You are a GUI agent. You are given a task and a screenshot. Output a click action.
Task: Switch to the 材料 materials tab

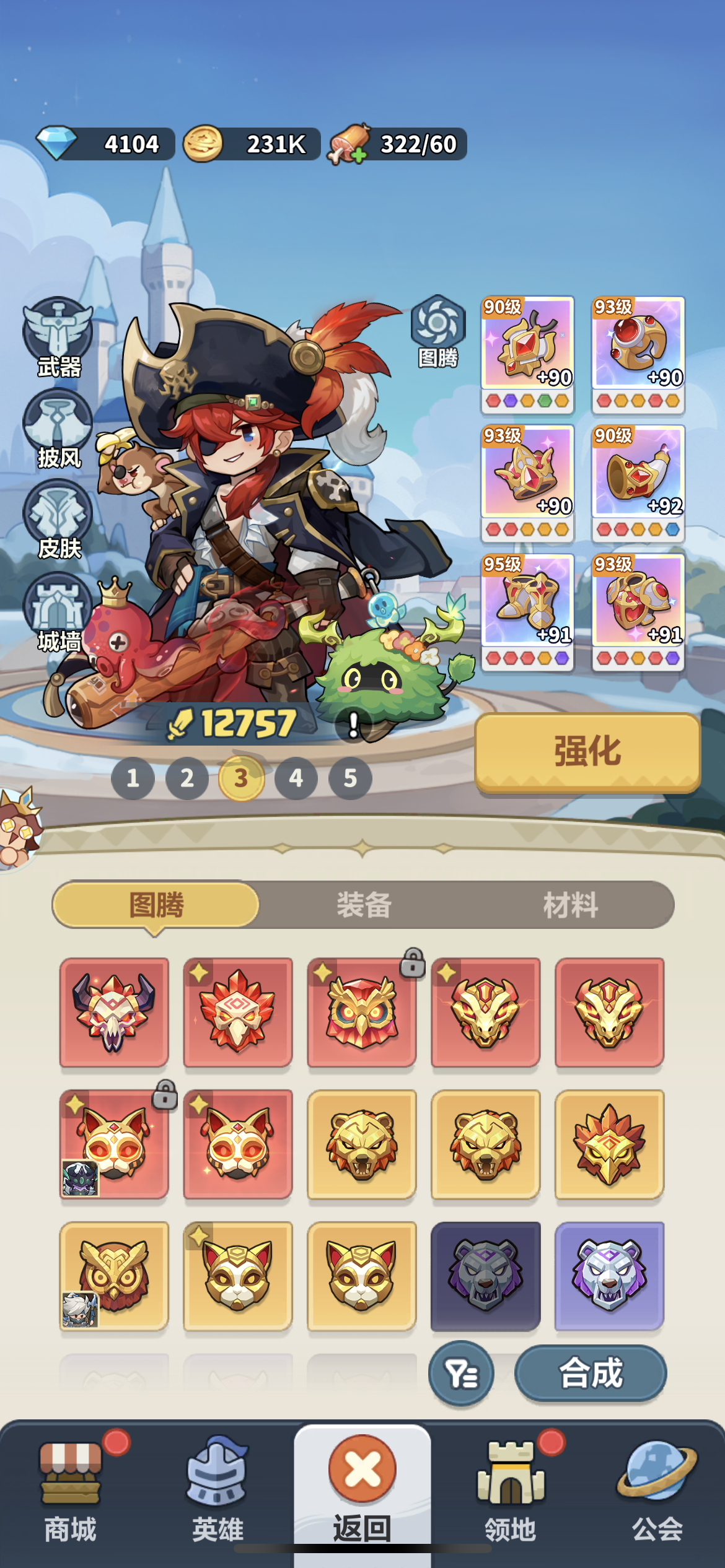click(x=570, y=905)
